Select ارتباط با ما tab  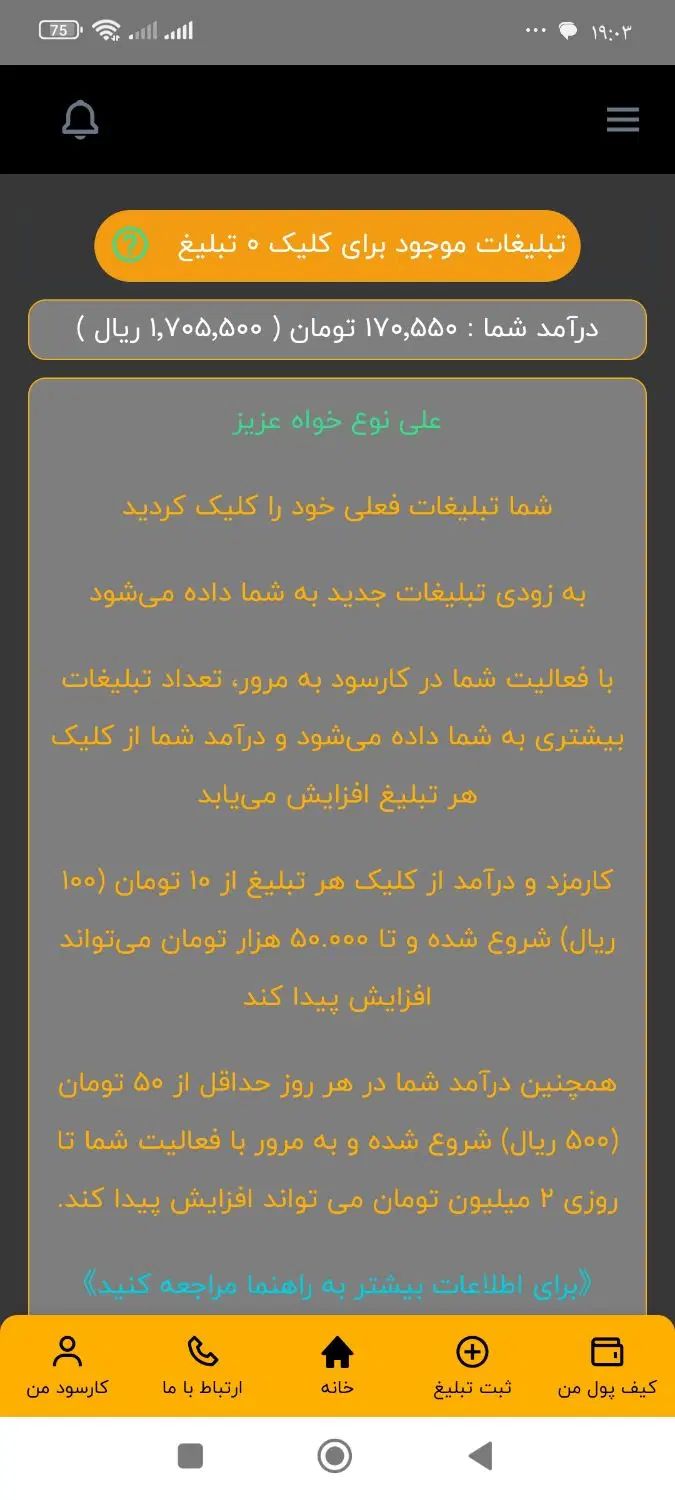pyautogui.click(x=202, y=1366)
